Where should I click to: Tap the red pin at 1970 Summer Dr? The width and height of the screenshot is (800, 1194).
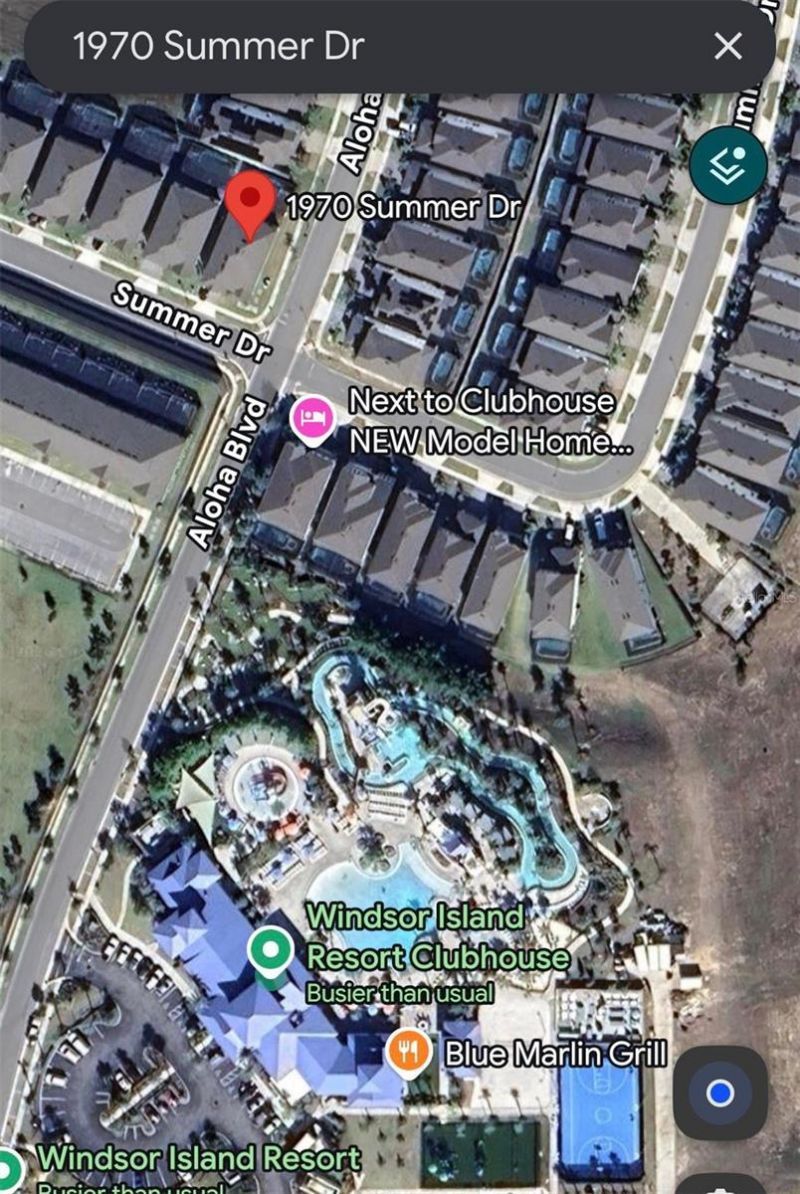click(x=249, y=200)
